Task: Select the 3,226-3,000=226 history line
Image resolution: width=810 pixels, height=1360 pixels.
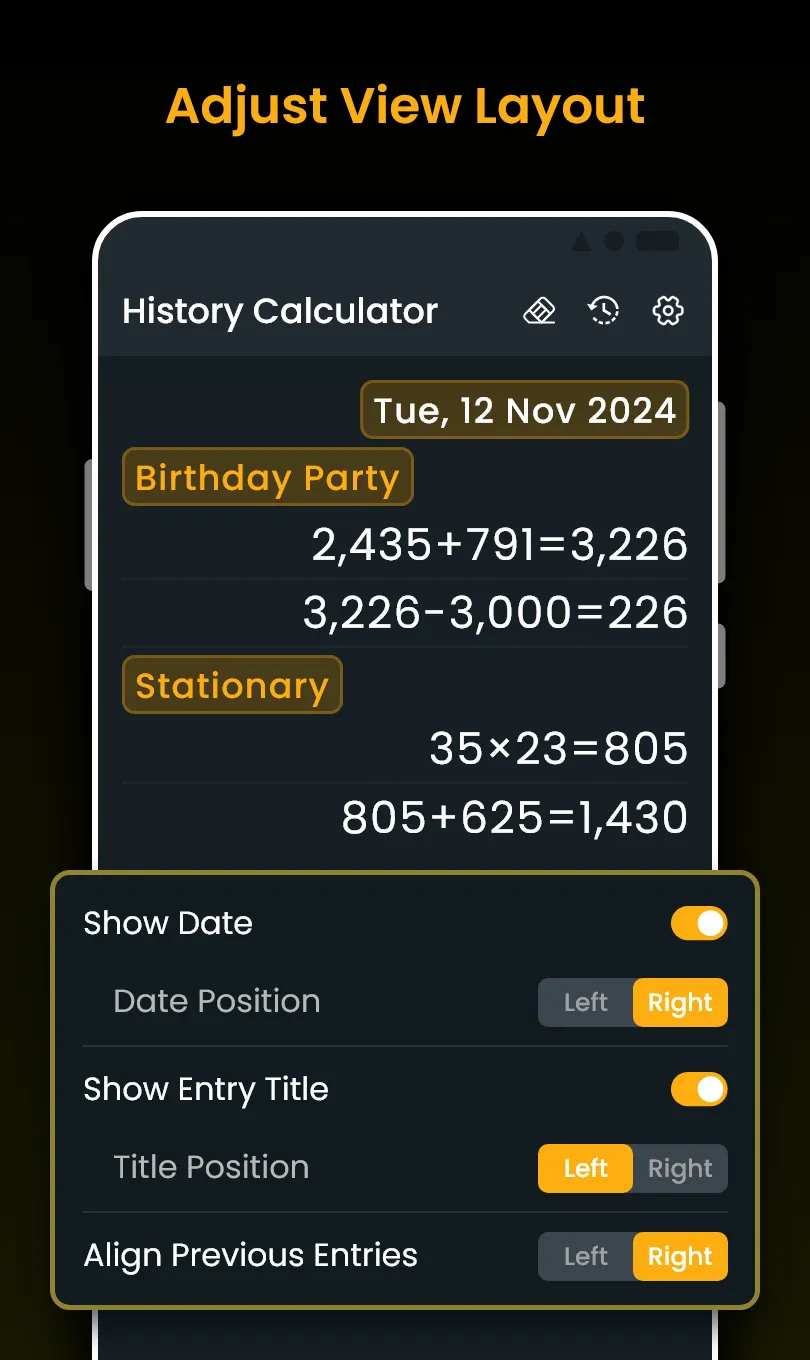Action: (x=492, y=612)
